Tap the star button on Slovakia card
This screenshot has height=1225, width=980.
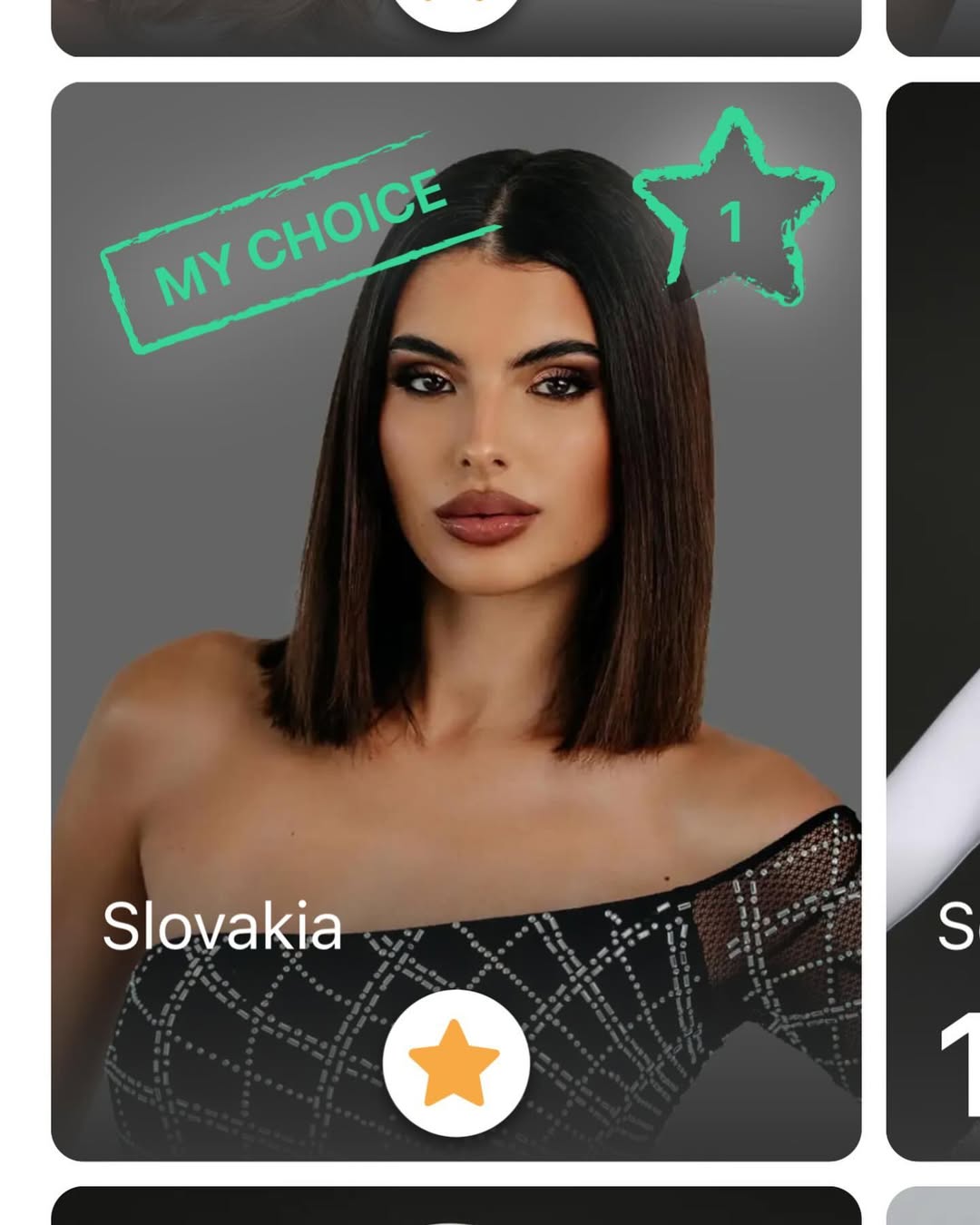point(455,1063)
